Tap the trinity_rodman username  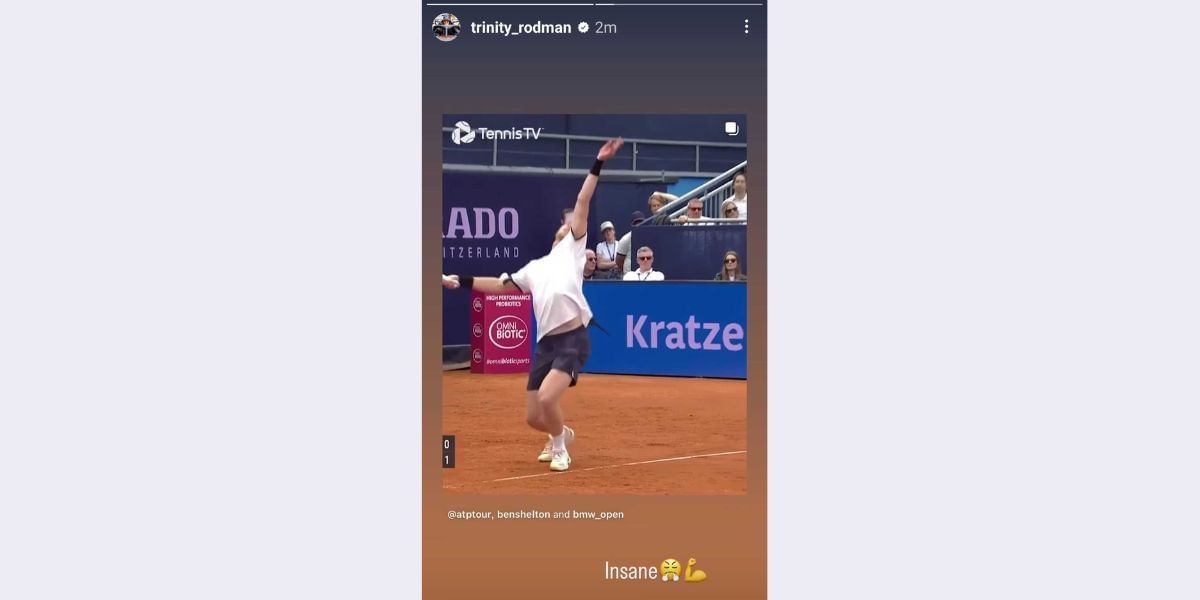click(520, 28)
